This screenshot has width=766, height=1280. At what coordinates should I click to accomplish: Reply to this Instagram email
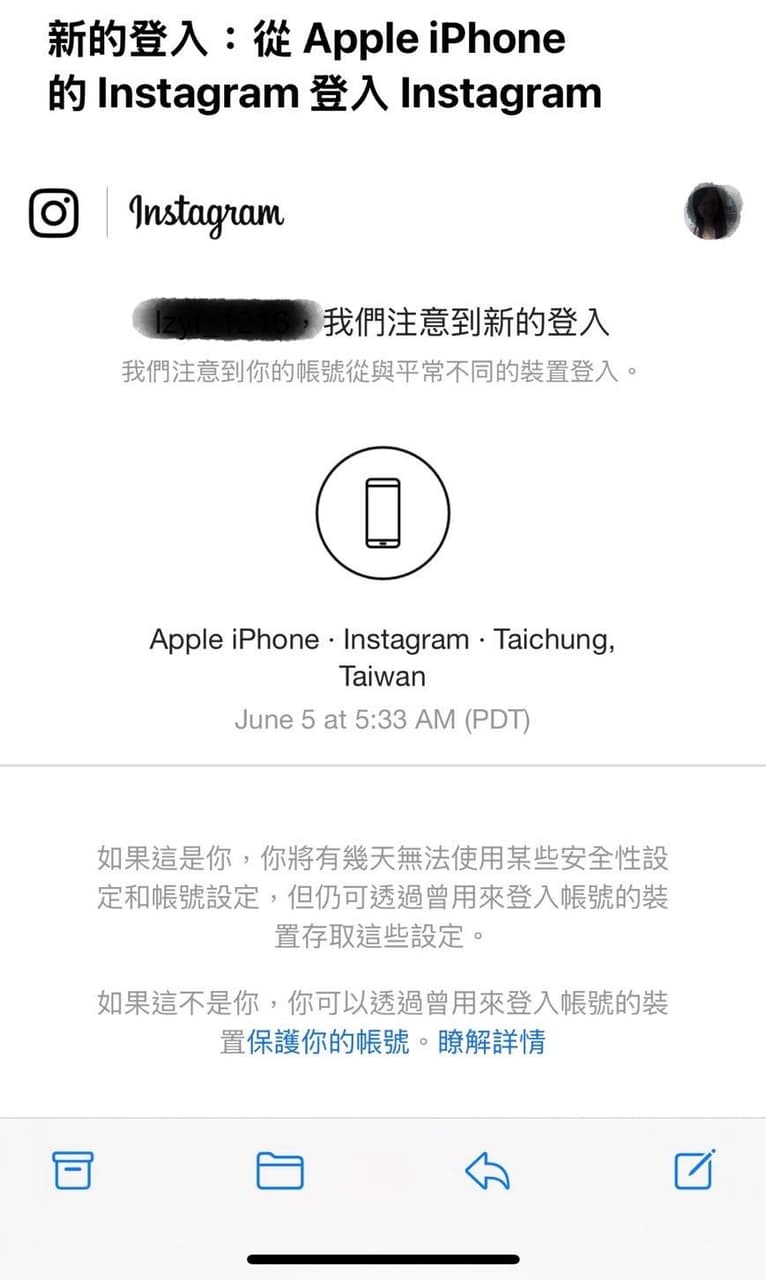point(488,1170)
